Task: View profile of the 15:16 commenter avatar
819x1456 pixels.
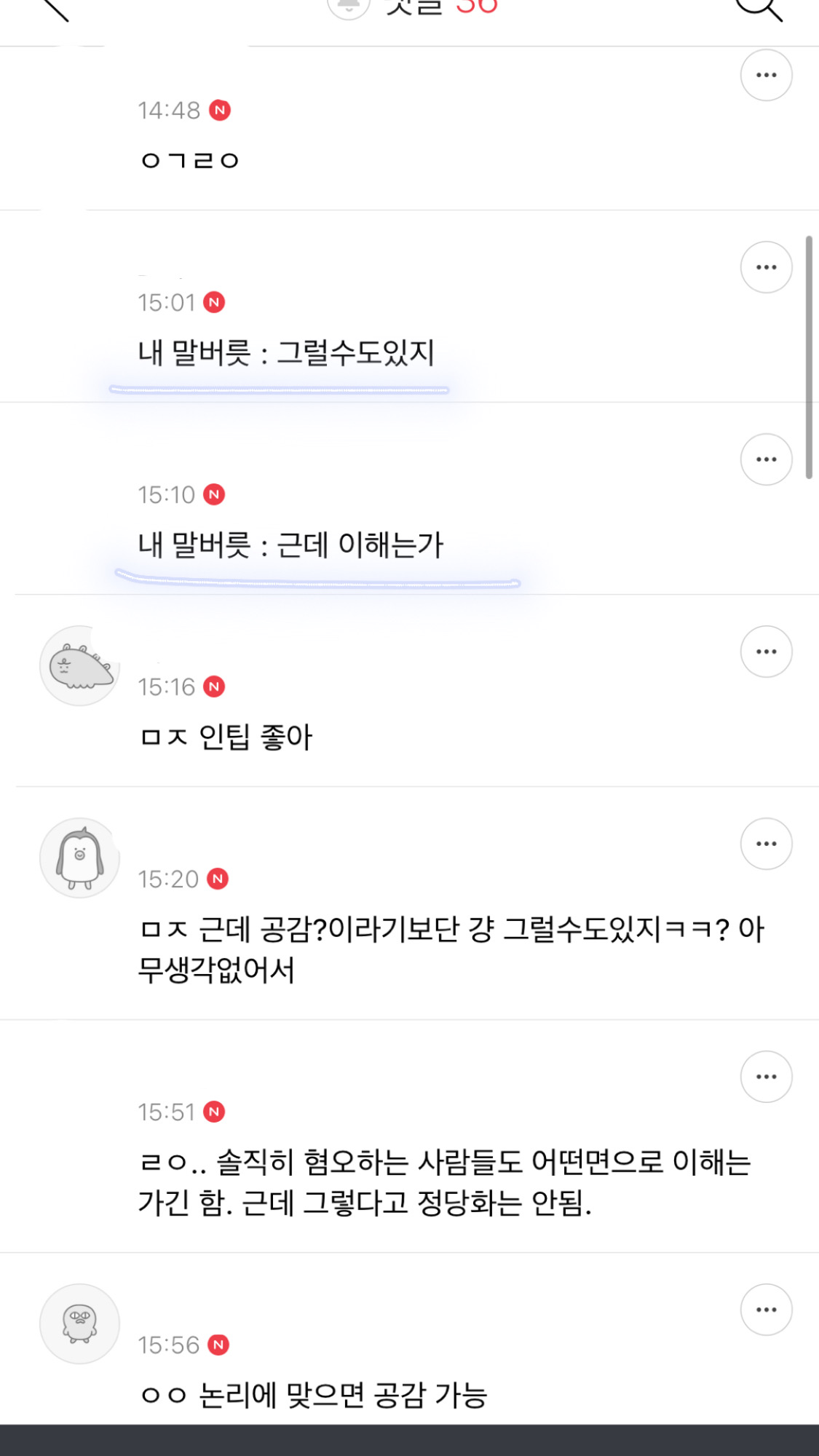Action: 79,665
